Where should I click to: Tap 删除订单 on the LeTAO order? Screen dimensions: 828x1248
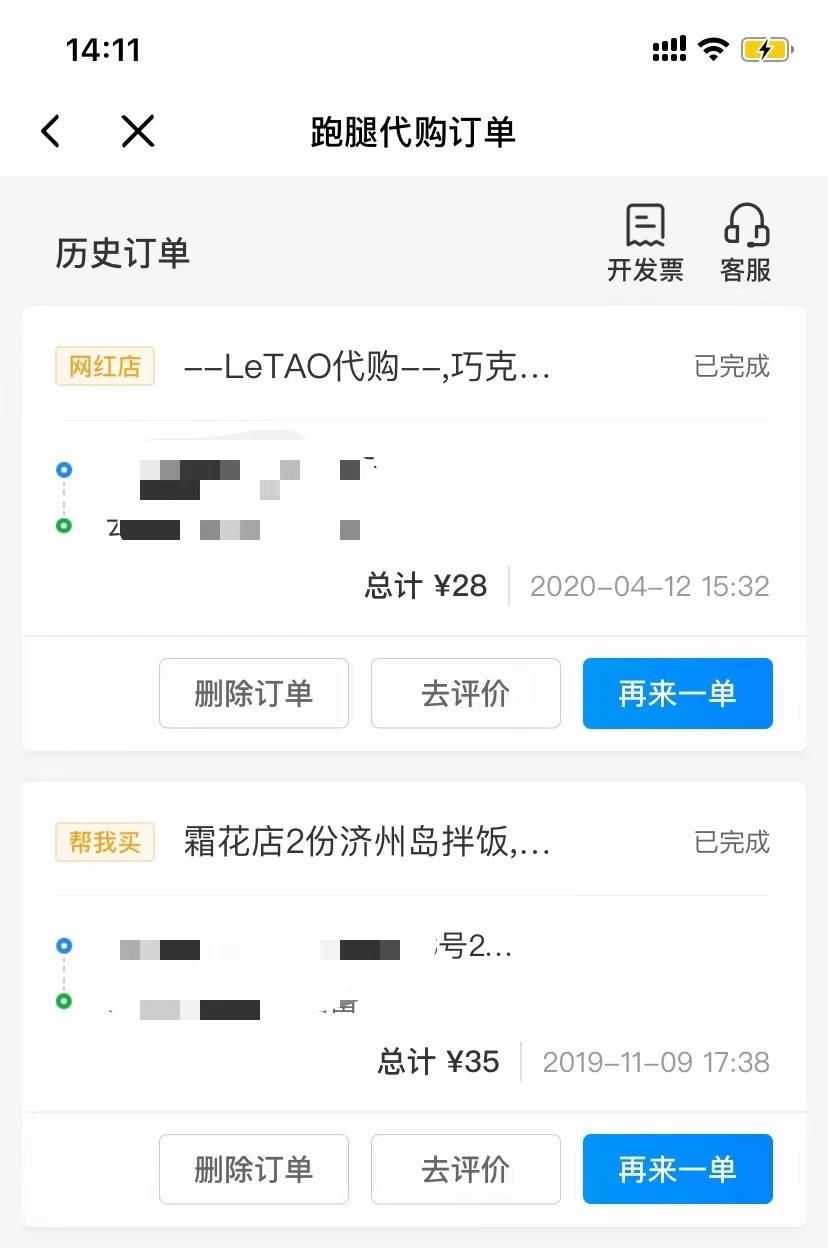[x=253, y=693]
